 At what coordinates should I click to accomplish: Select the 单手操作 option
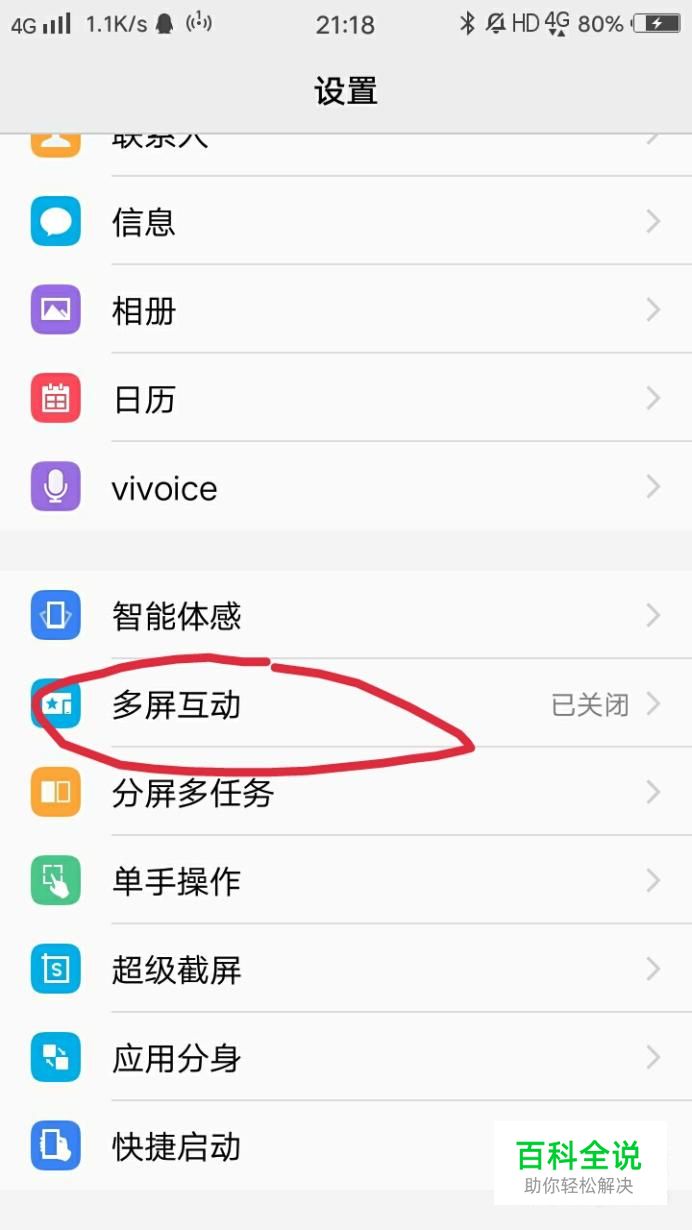click(x=346, y=881)
